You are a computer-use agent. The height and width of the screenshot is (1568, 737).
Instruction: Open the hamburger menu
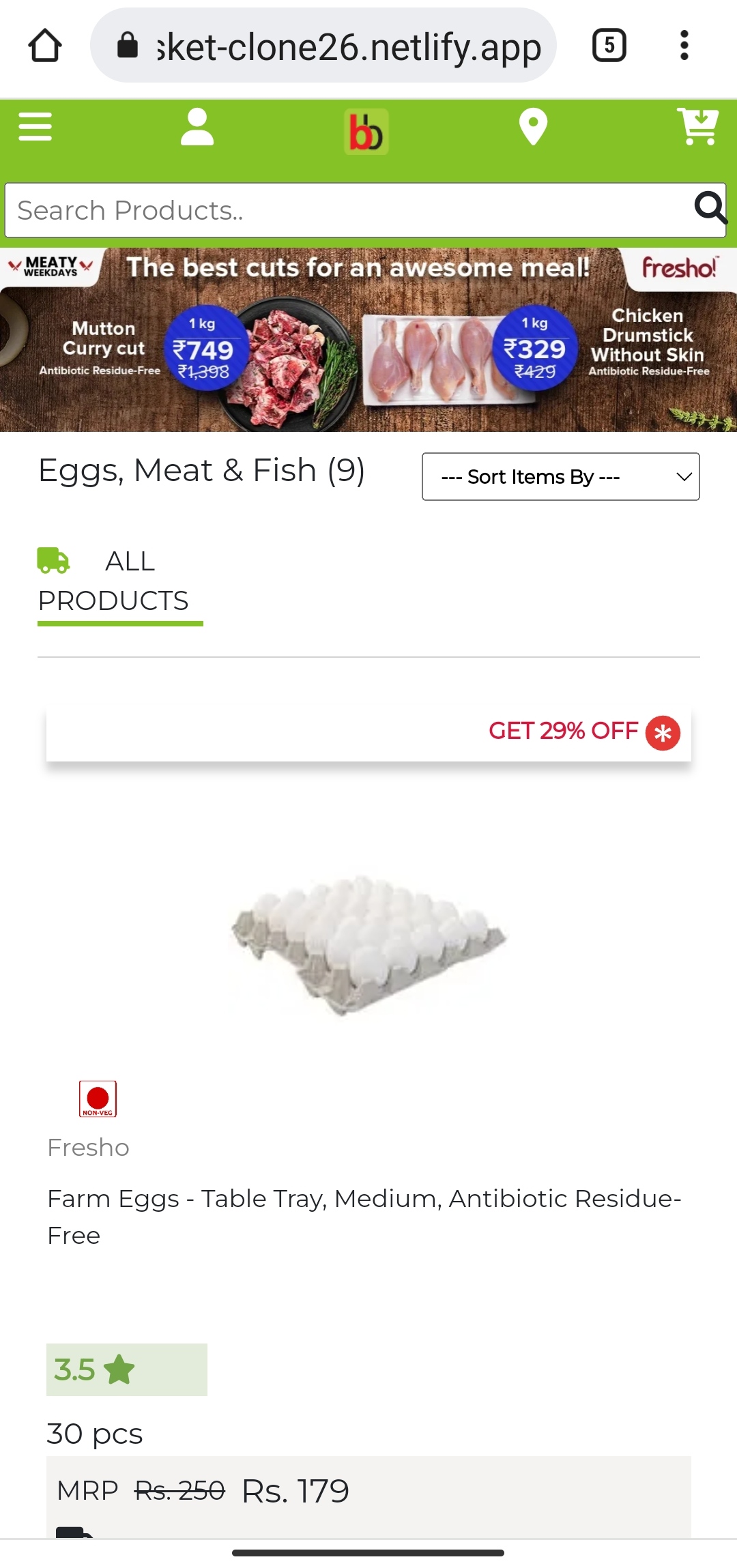[35, 127]
